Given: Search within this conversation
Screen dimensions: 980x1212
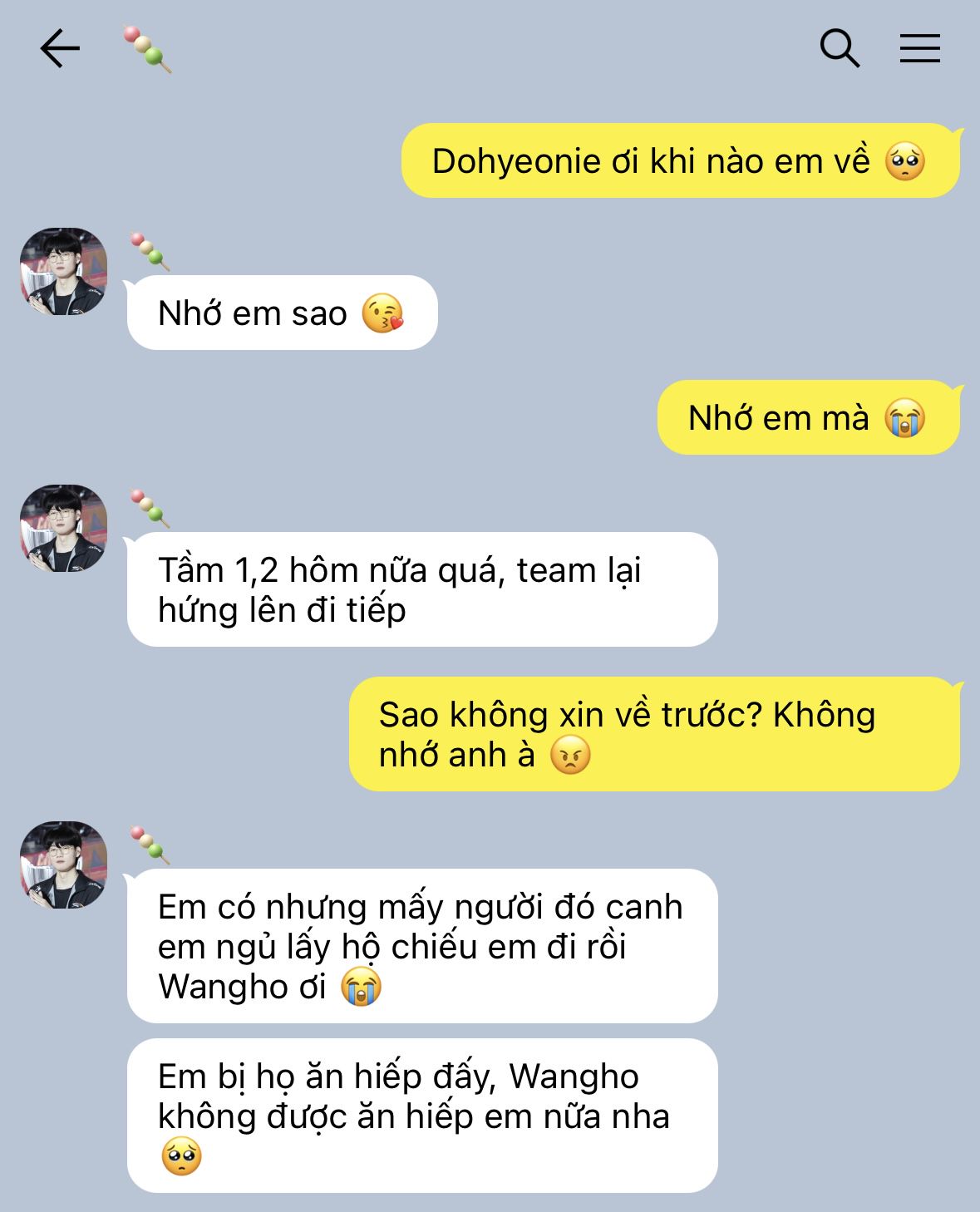Looking at the screenshot, I should (x=839, y=48).
